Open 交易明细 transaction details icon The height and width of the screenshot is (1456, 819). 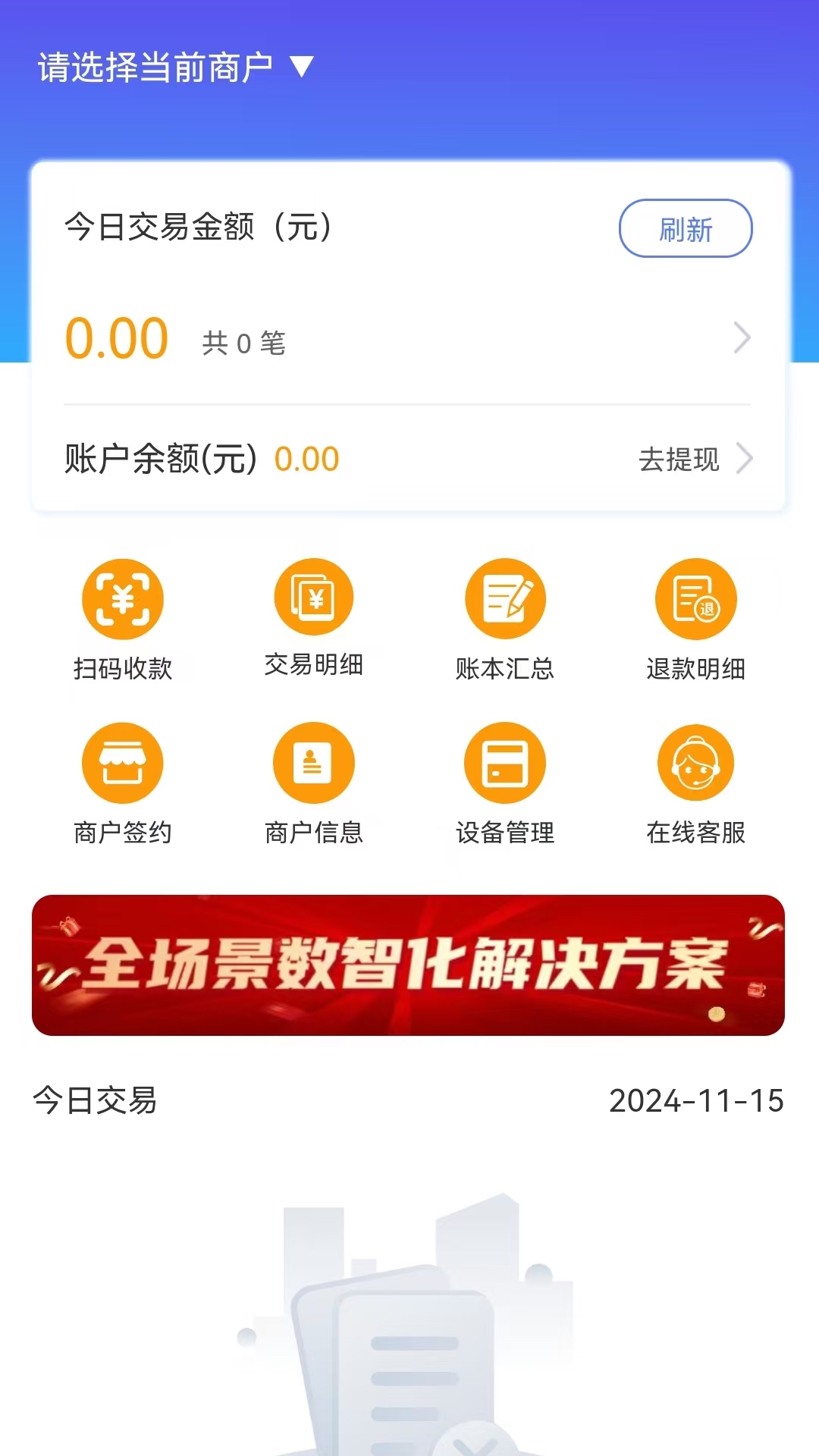click(x=313, y=598)
